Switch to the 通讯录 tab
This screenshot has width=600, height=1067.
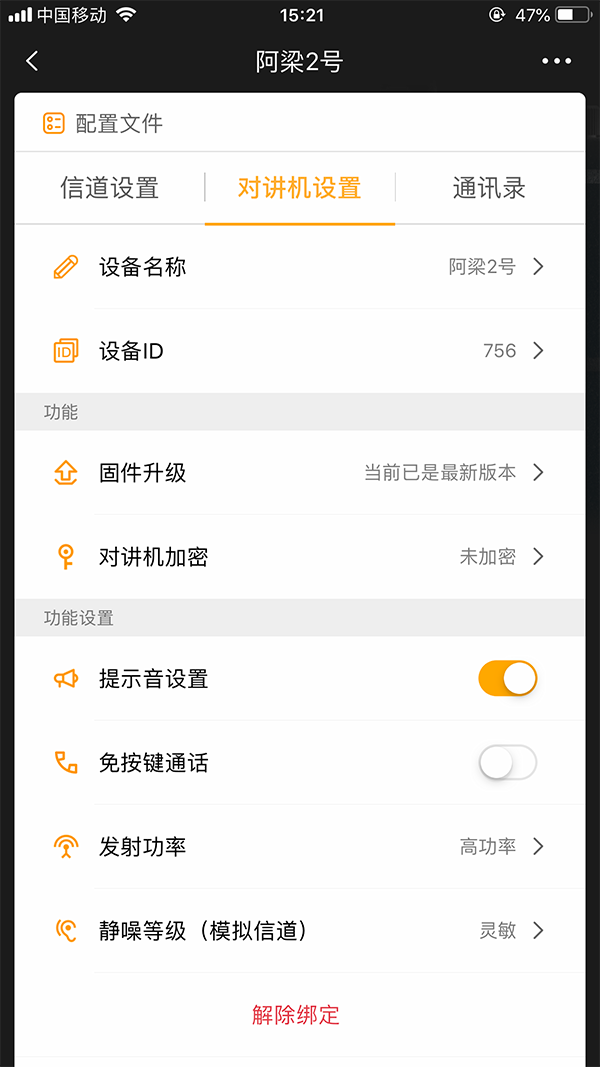489,188
